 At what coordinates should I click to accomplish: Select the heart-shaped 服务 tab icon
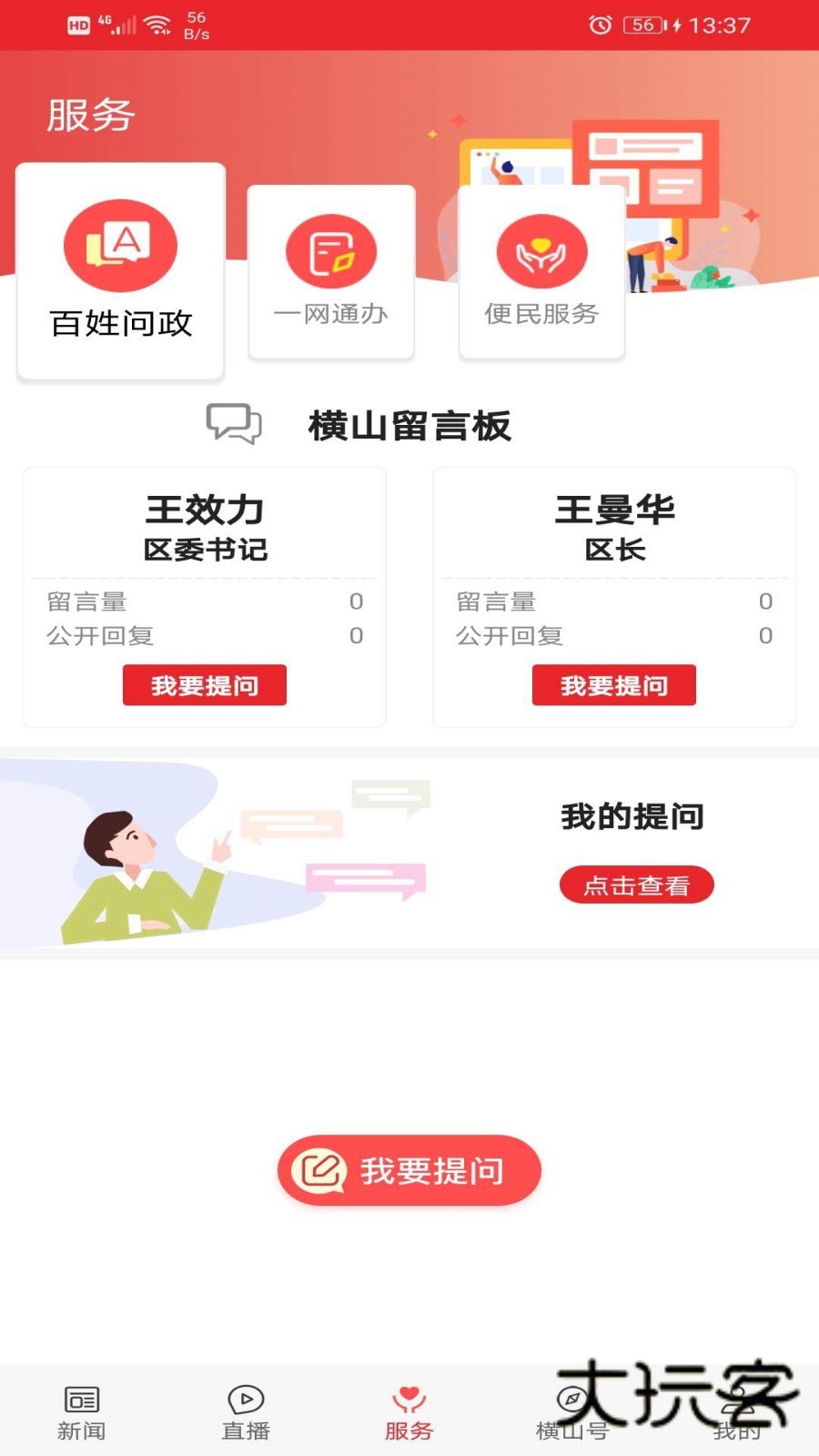tap(409, 1398)
